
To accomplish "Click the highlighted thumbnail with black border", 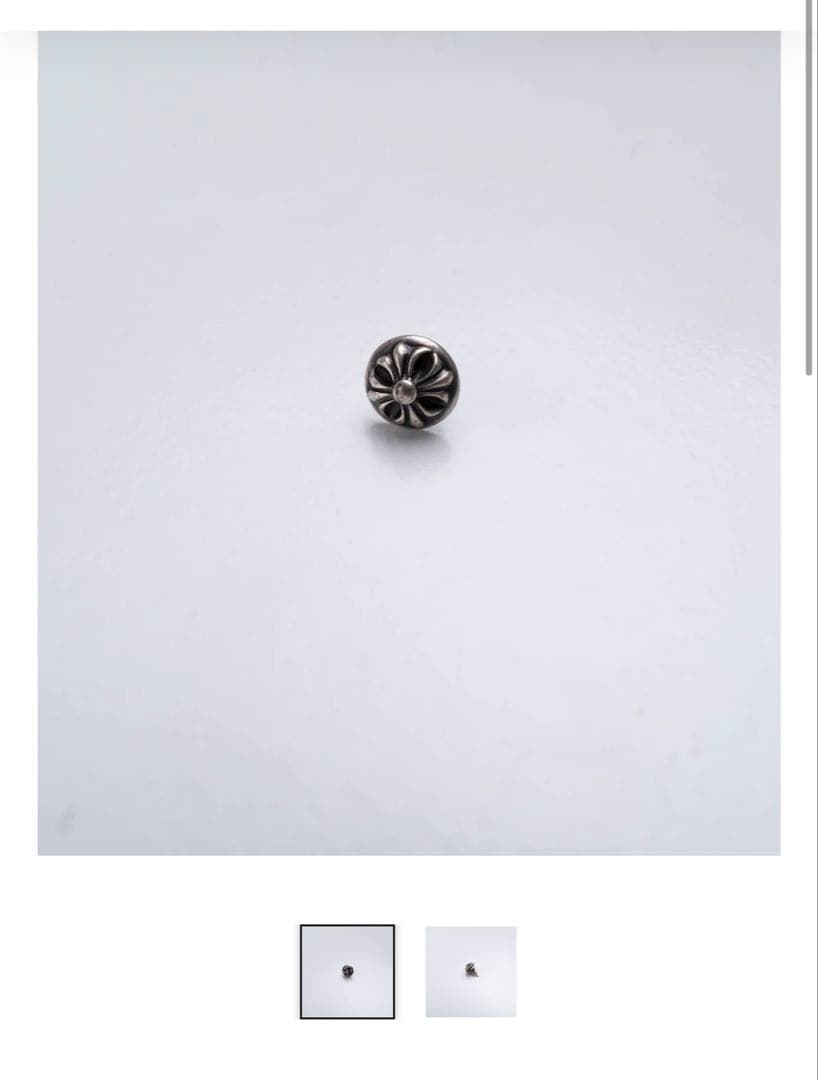I will [347, 970].
